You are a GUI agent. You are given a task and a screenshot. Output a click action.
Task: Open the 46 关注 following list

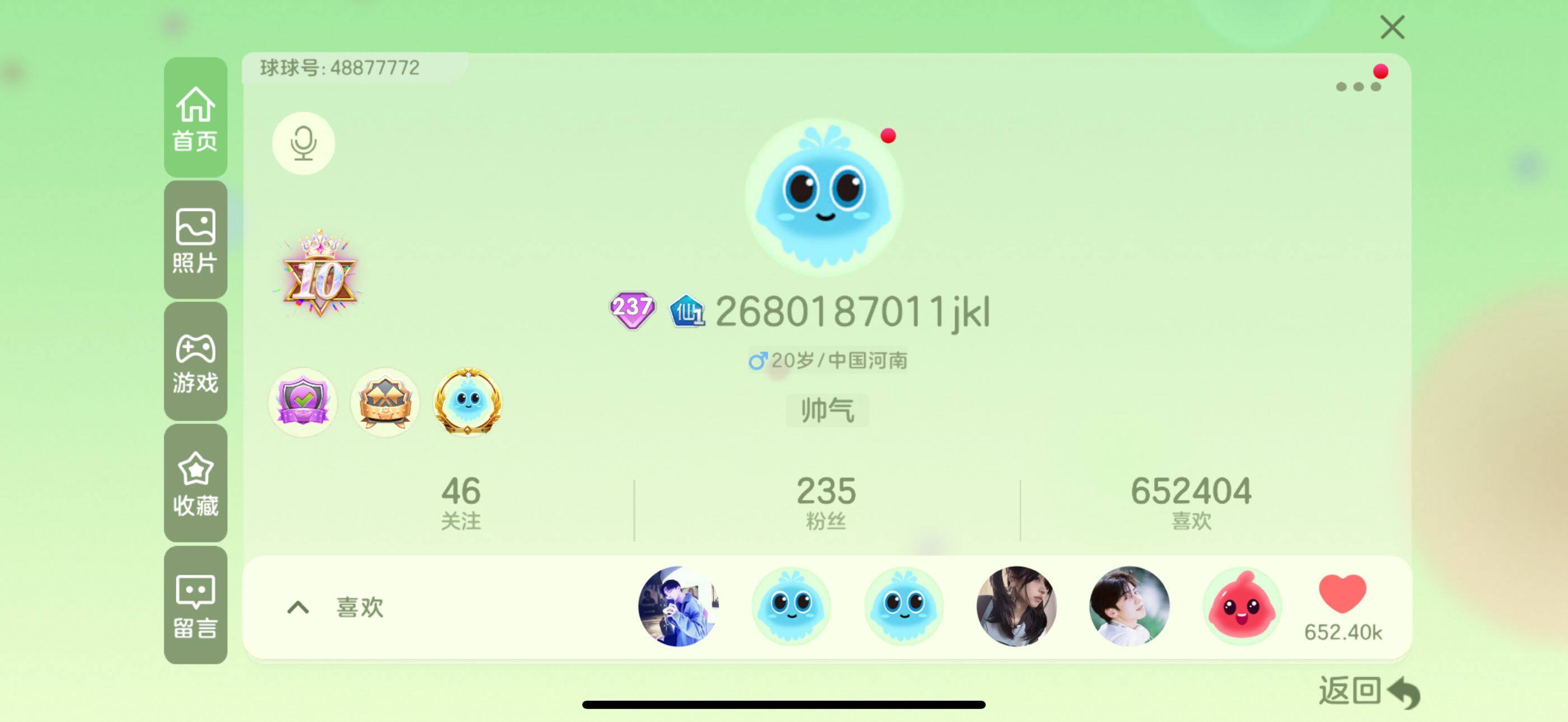coord(461,503)
